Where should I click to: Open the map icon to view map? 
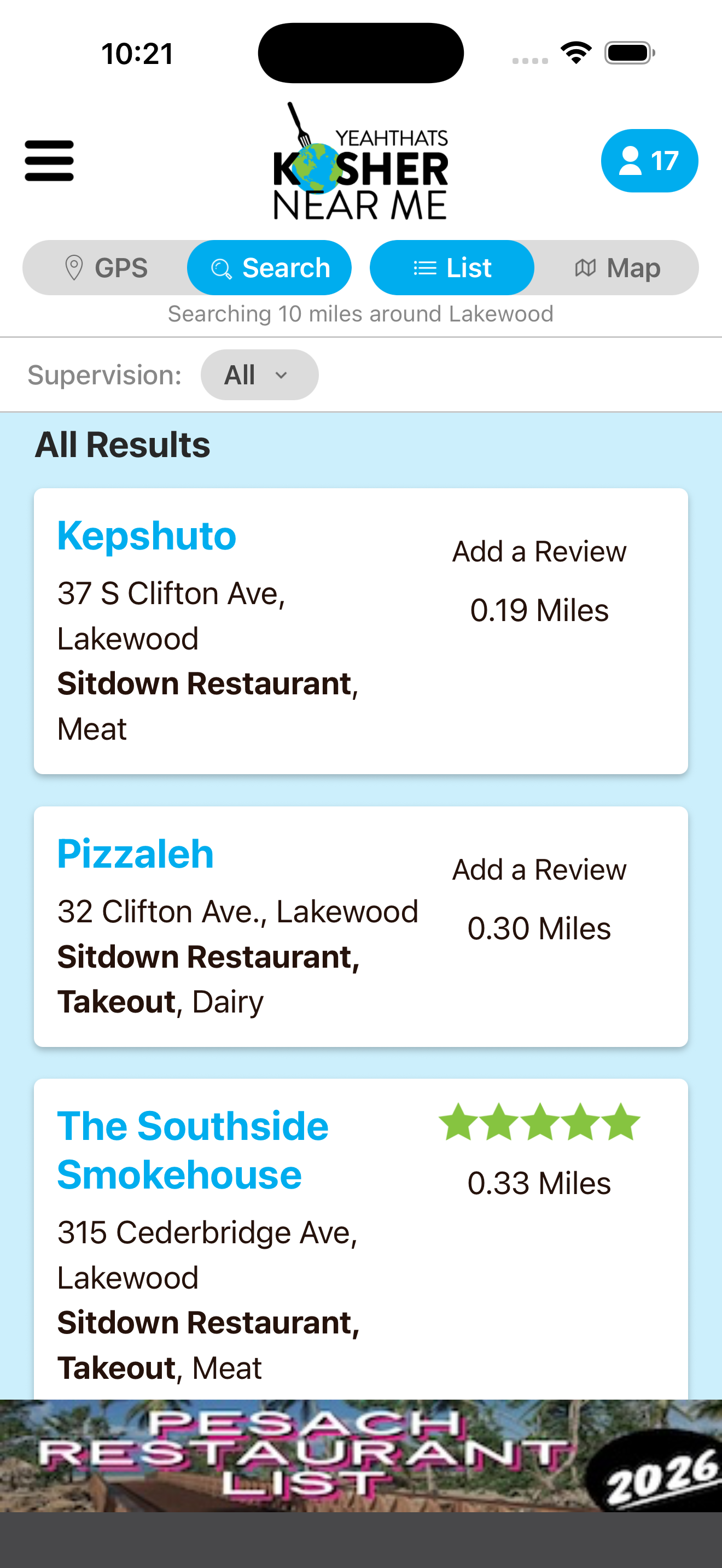[x=586, y=267]
